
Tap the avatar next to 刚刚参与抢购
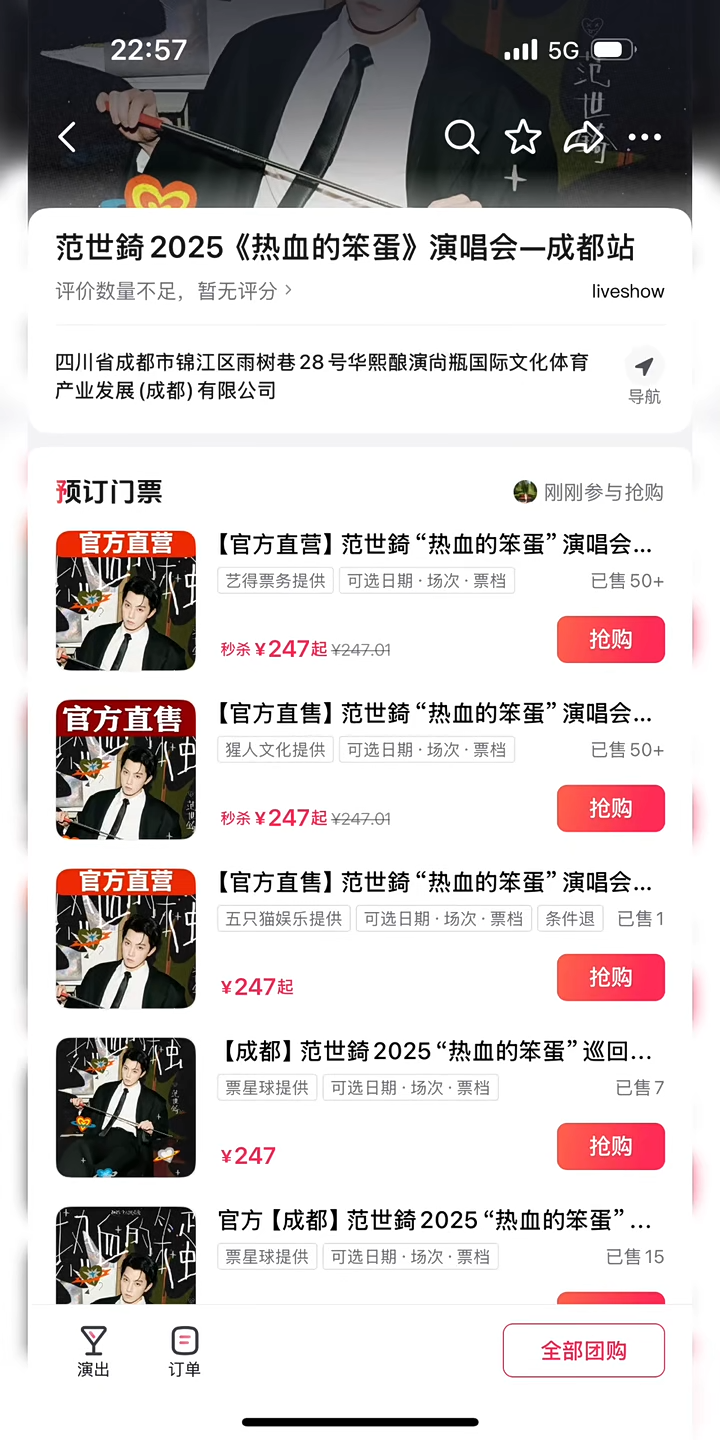[x=525, y=492]
